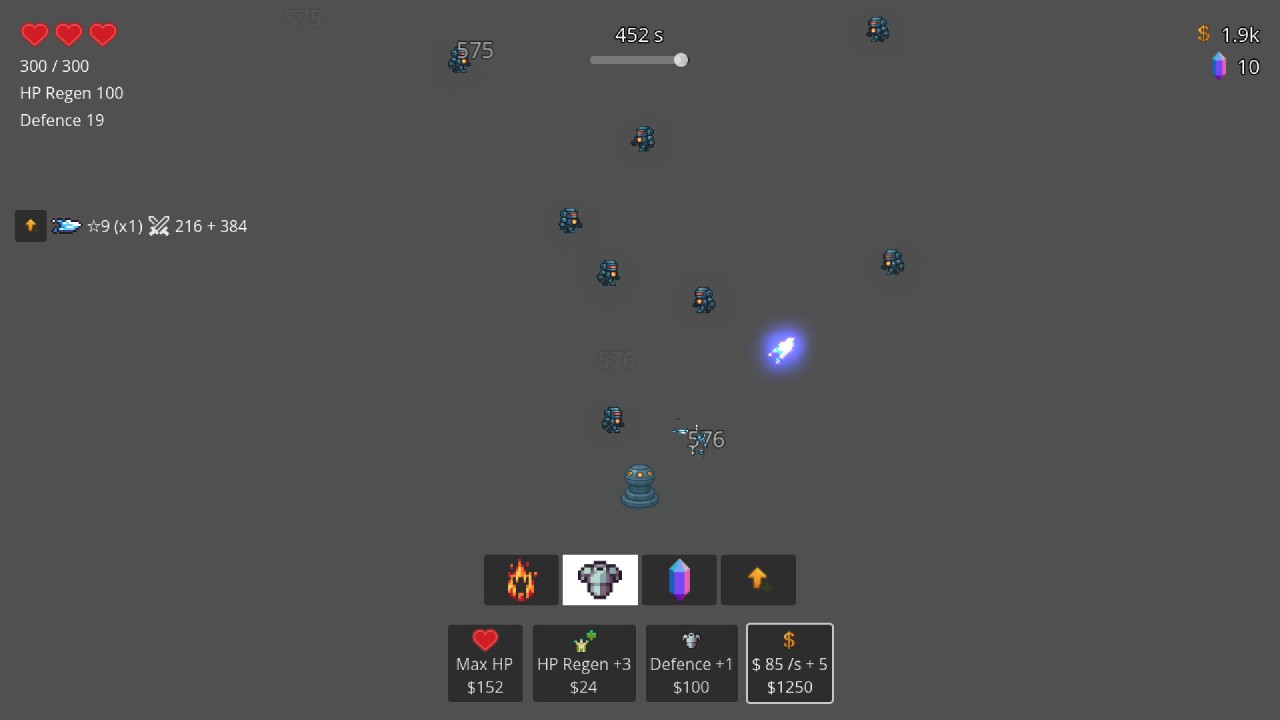1280x720 pixels.
Task: Purchase HP Regen +3 for $24
Action: pos(584,664)
